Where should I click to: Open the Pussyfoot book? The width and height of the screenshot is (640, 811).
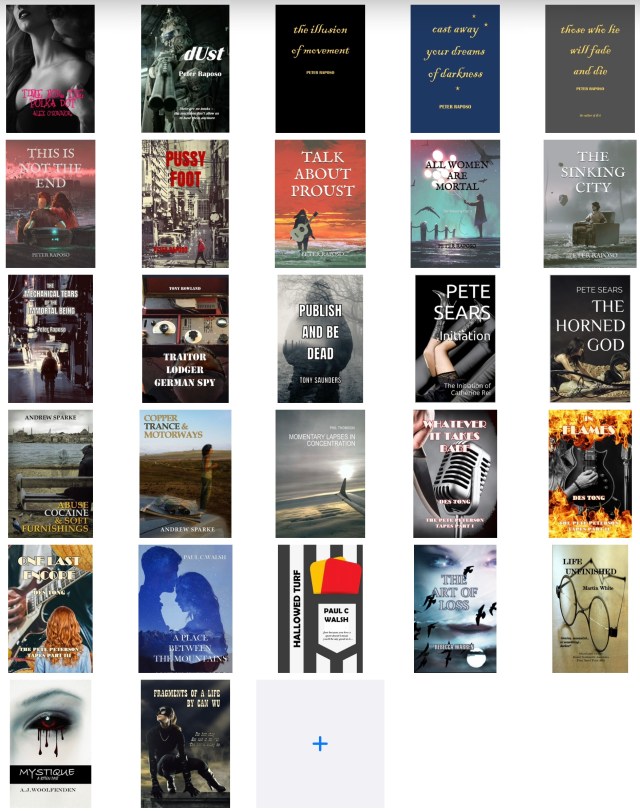(185, 204)
